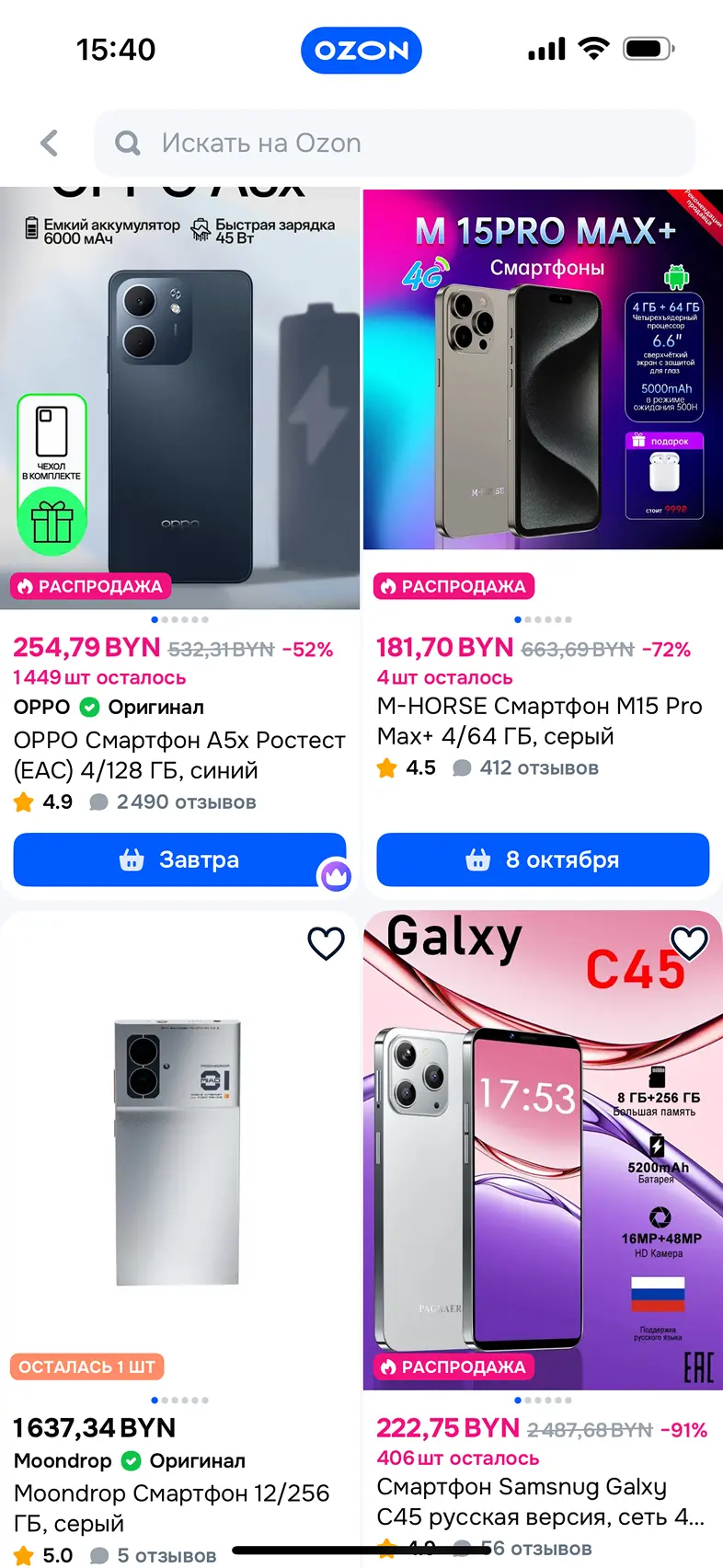
Task: Add Moondrop smartphone to favorites
Action: (x=326, y=943)
